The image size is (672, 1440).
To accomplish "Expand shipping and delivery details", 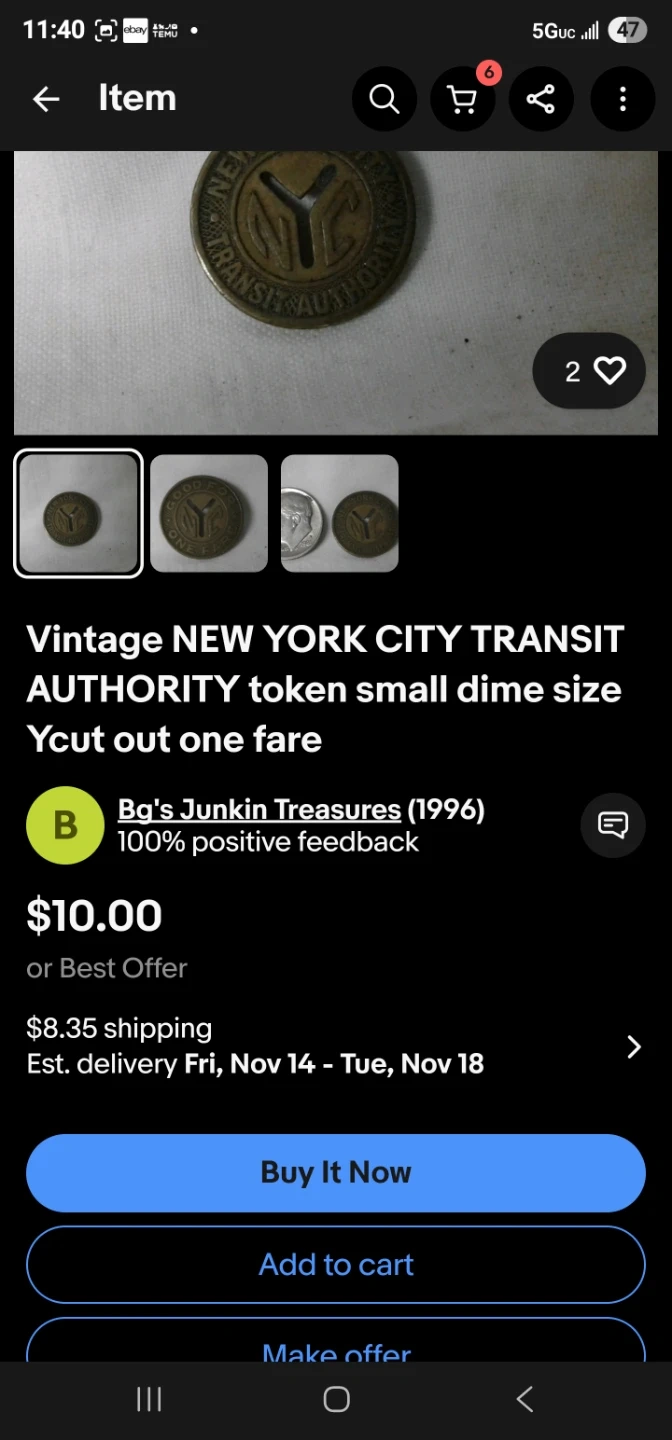I will point(633,1046).
